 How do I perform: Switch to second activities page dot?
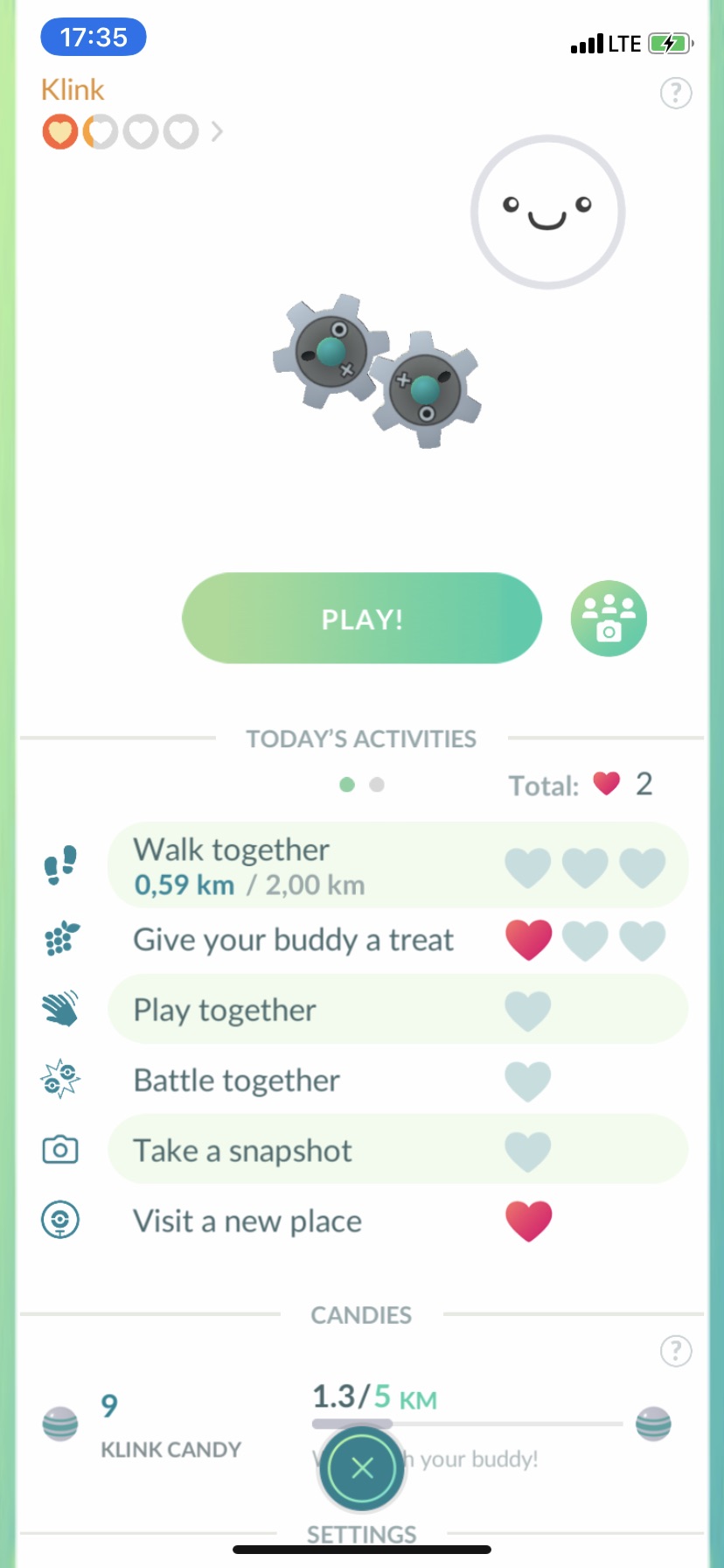point(377,785)
